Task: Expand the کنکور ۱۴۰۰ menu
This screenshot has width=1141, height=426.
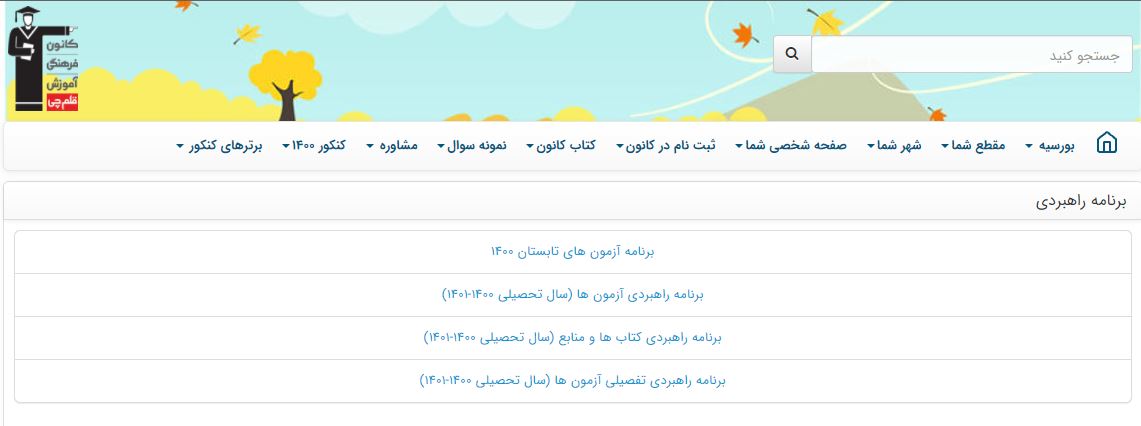Action: pos(314,146)
